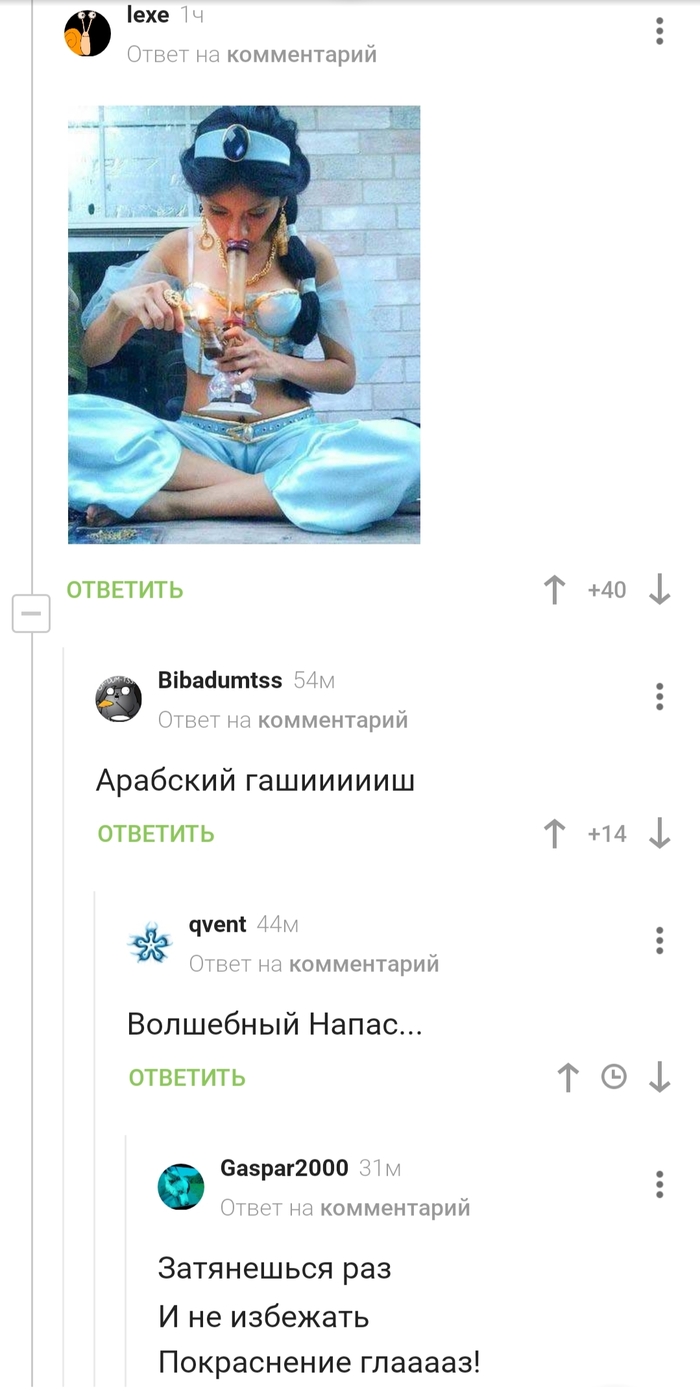
Task: Collapse the comment thread with minus button
Action: click(x=31, y=613)
